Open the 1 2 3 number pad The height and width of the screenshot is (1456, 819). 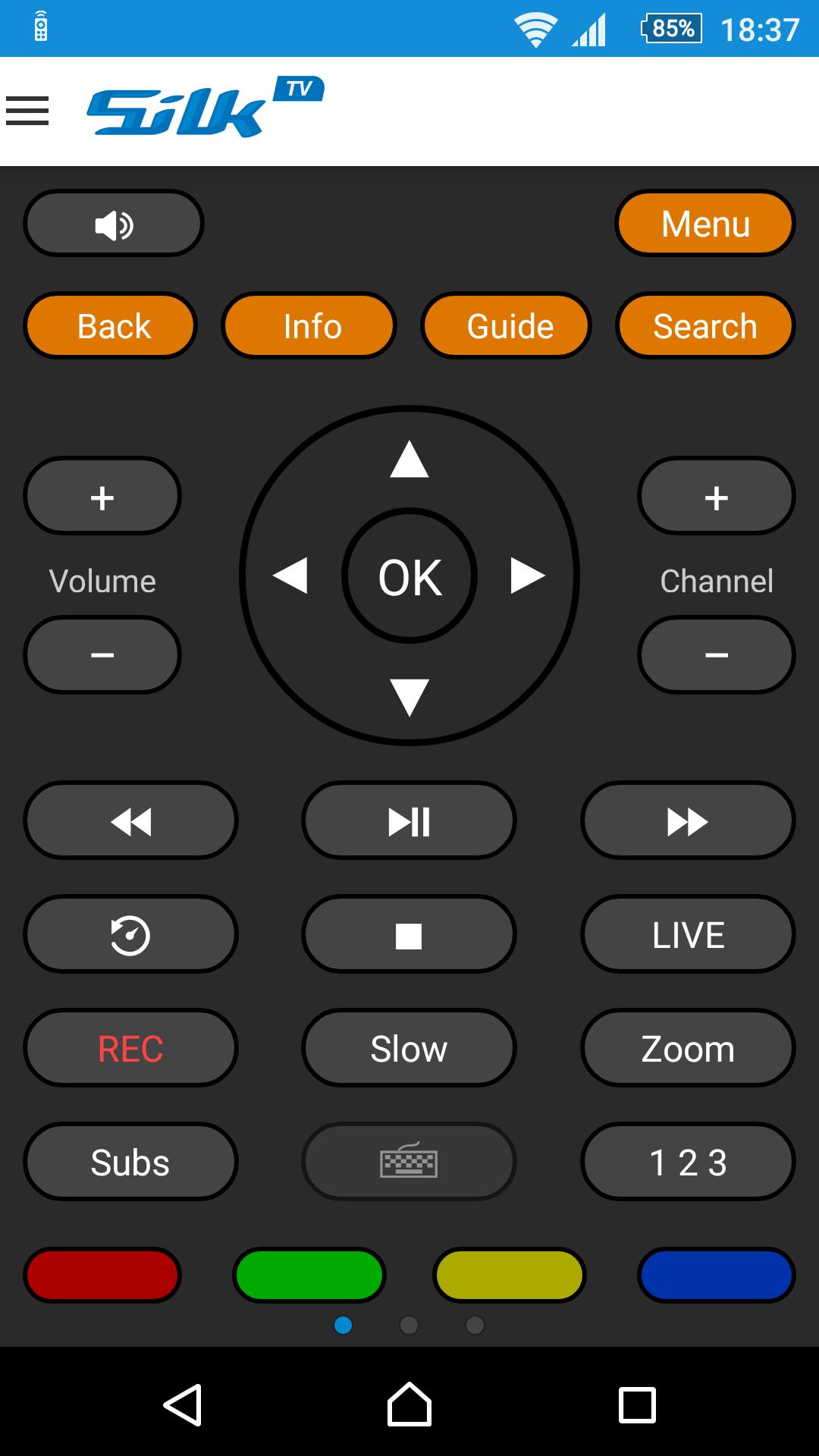(688, 1162)
